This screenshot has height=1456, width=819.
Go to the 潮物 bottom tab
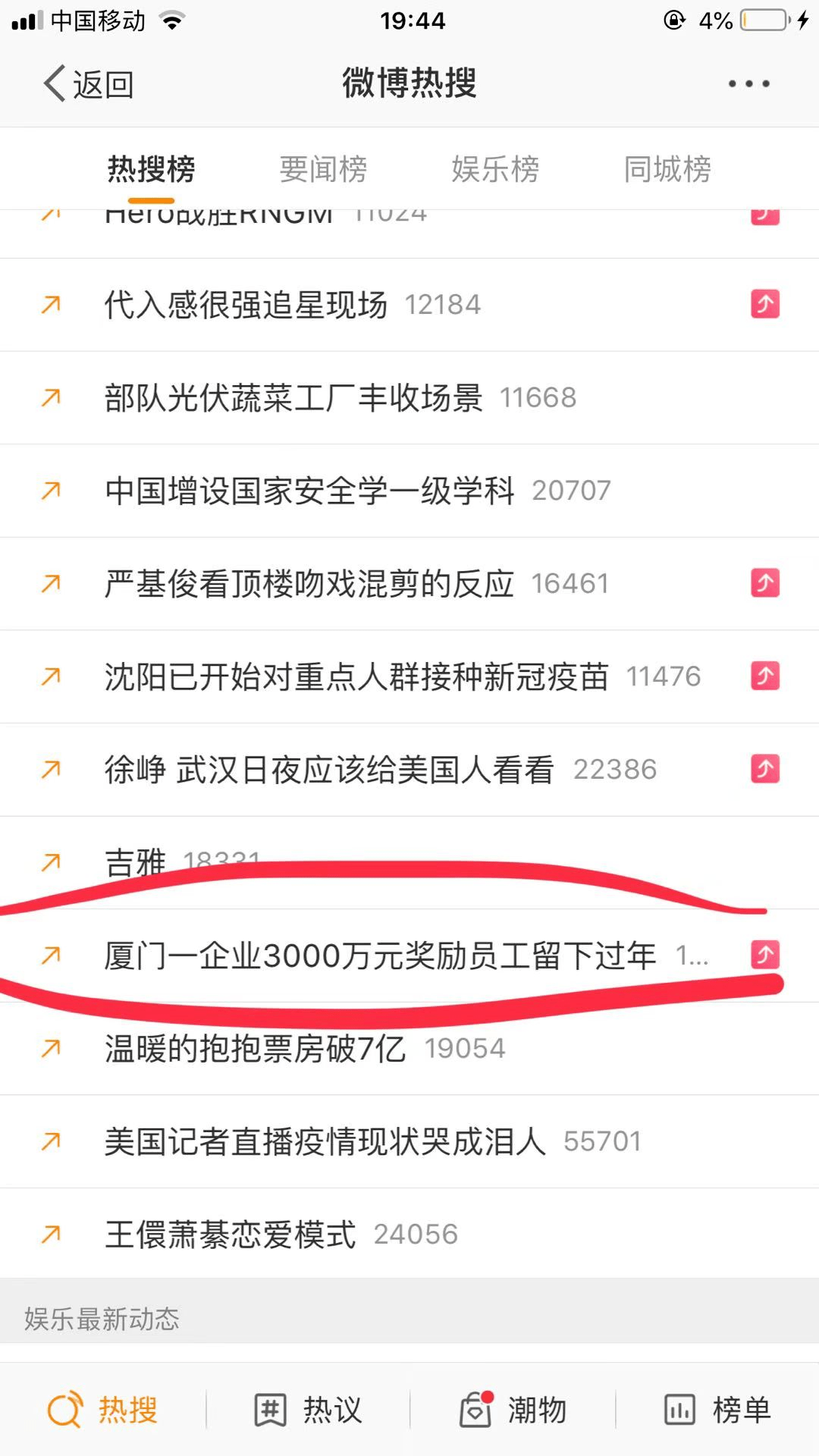pyautogui.click(x=513, y=1410)
